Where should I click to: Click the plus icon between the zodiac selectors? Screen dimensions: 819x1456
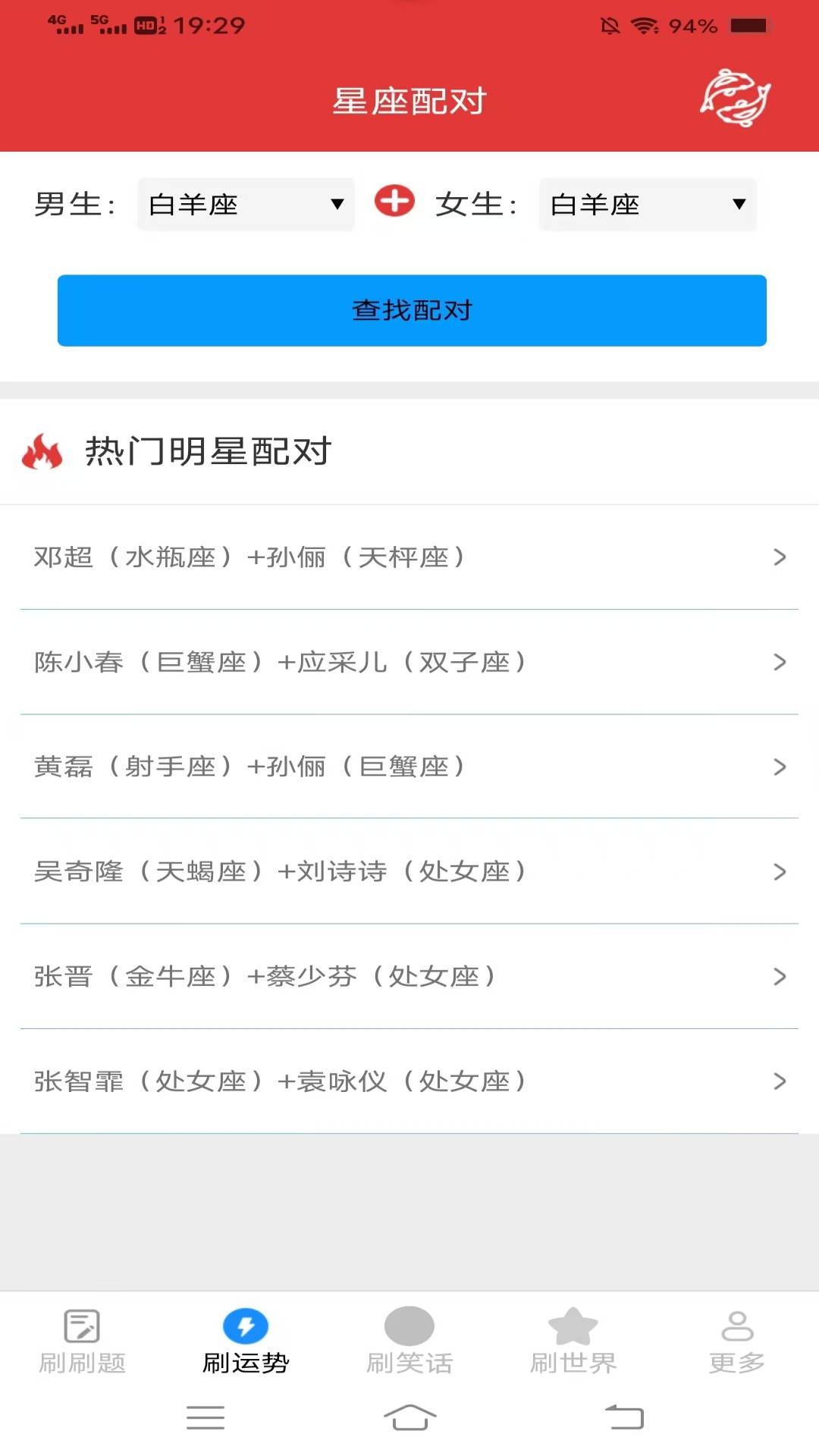tap(394, 202)
